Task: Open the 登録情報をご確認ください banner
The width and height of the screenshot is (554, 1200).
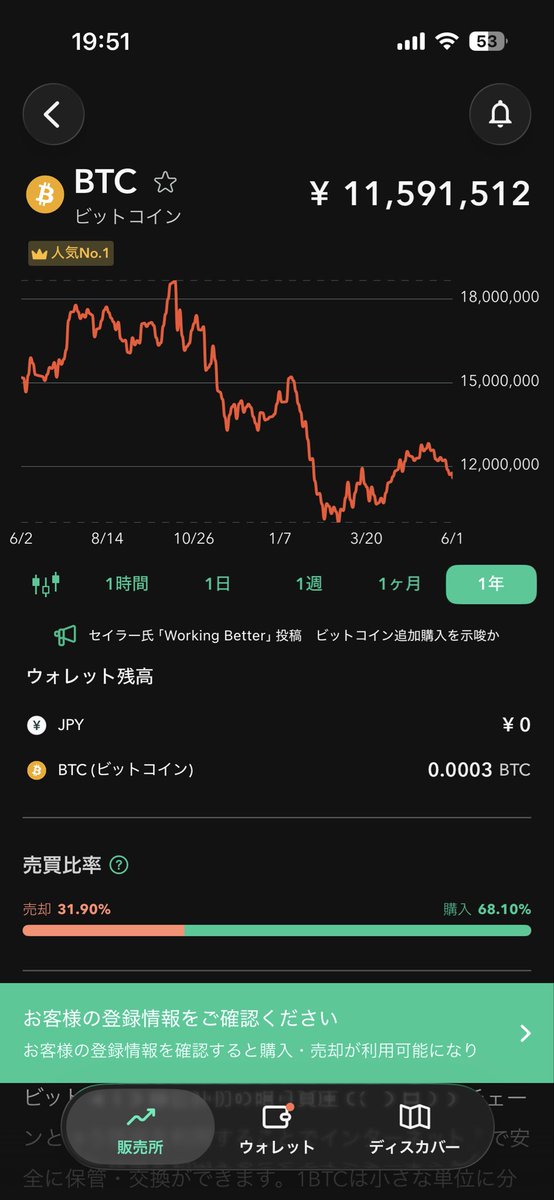Action: [277, 1033]
